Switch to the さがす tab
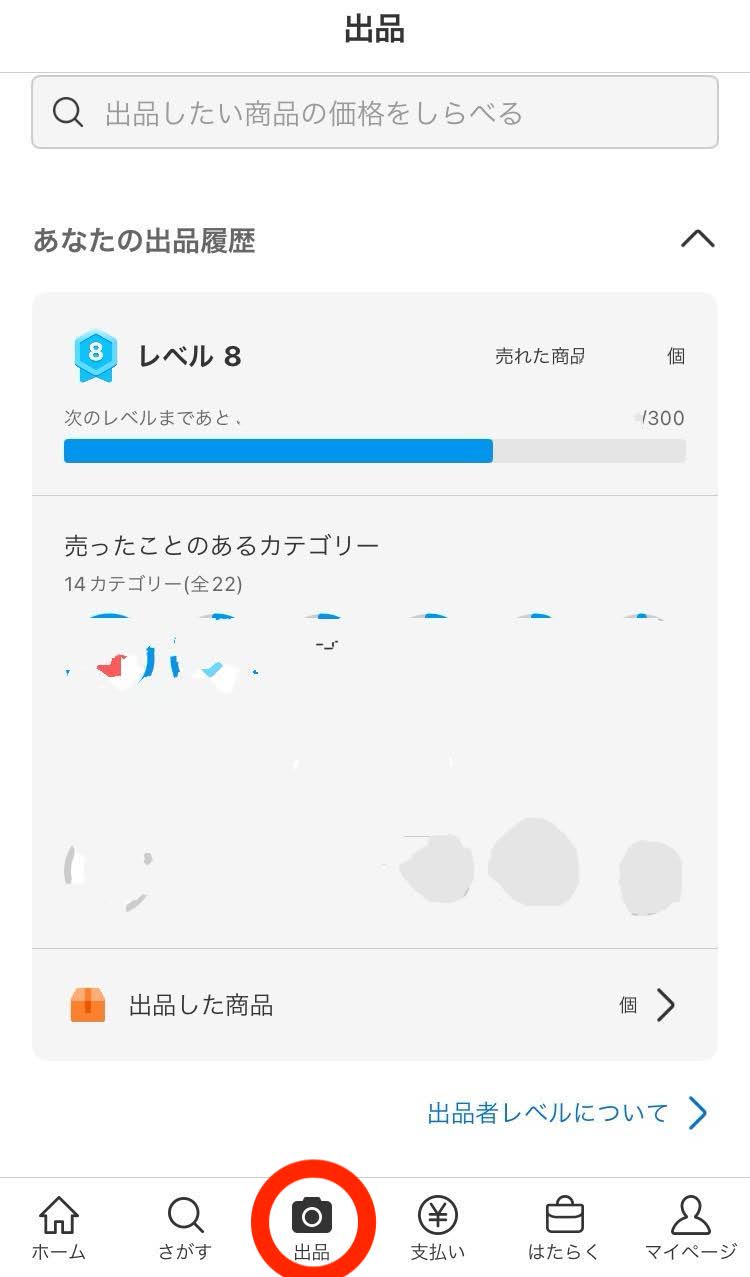 click(x=185, y=1228)
